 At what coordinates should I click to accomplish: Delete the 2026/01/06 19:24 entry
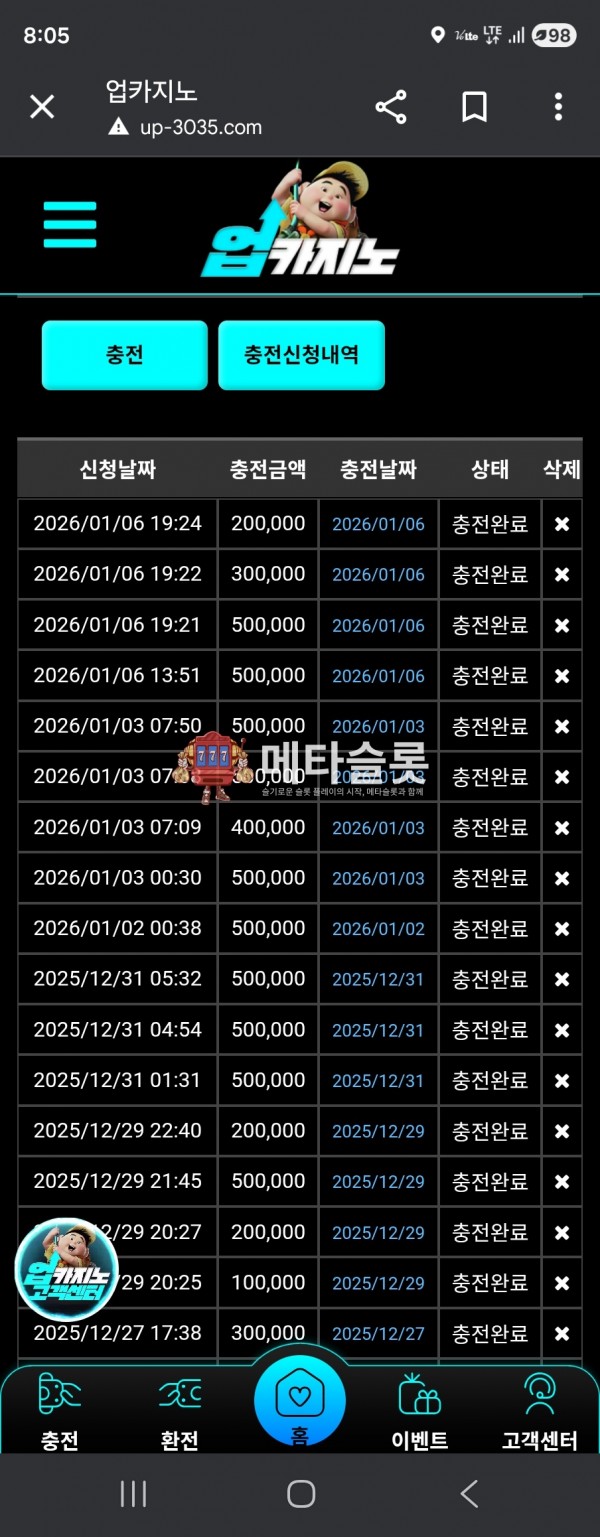pos(562,524)
